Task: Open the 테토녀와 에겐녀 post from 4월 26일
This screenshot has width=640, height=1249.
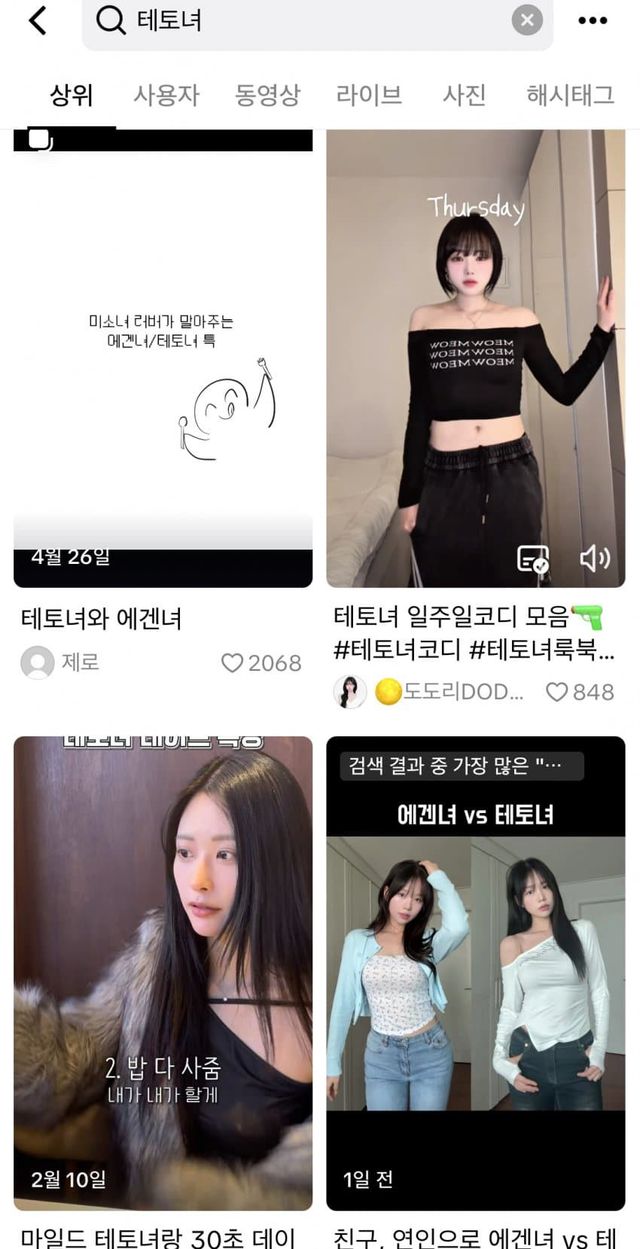Action: (162, 358)
